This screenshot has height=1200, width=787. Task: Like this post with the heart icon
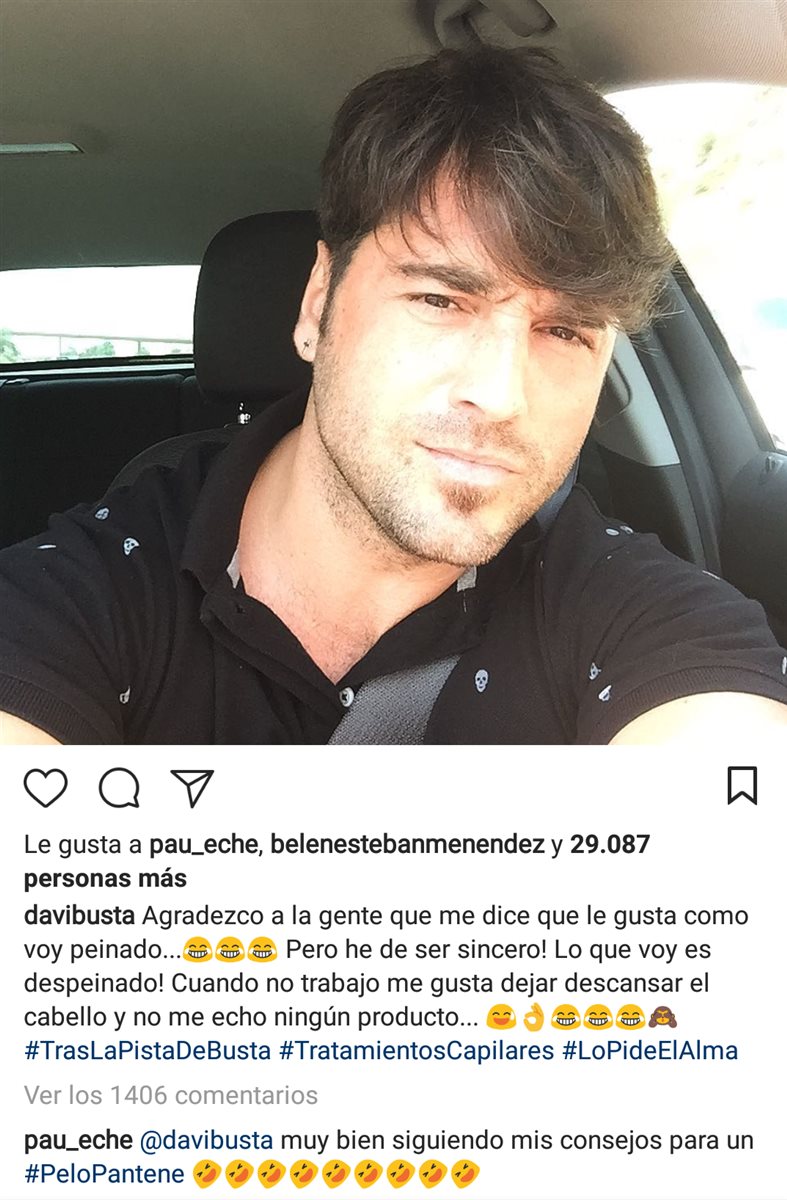45,788
